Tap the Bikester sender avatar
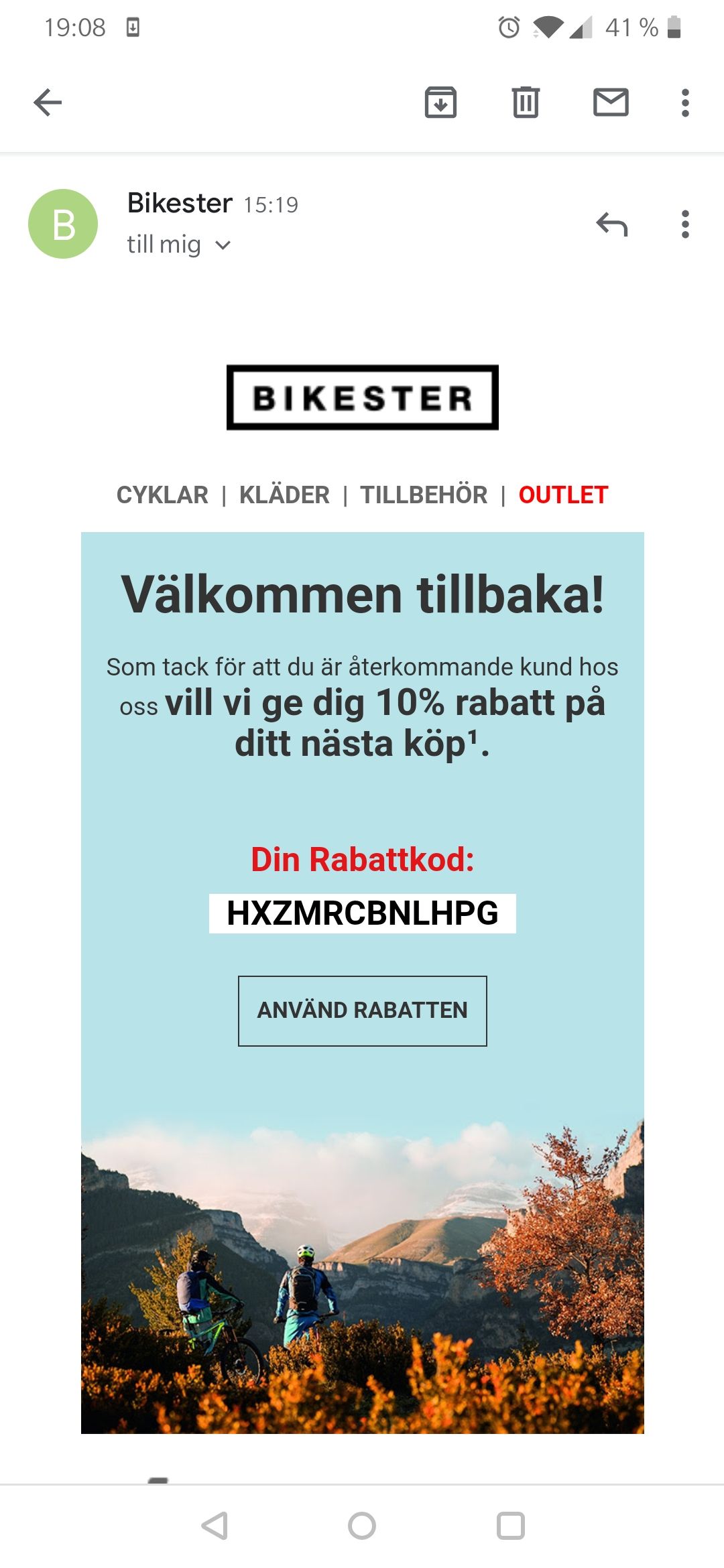This screenshot has height=1568, width=724. 63,224
